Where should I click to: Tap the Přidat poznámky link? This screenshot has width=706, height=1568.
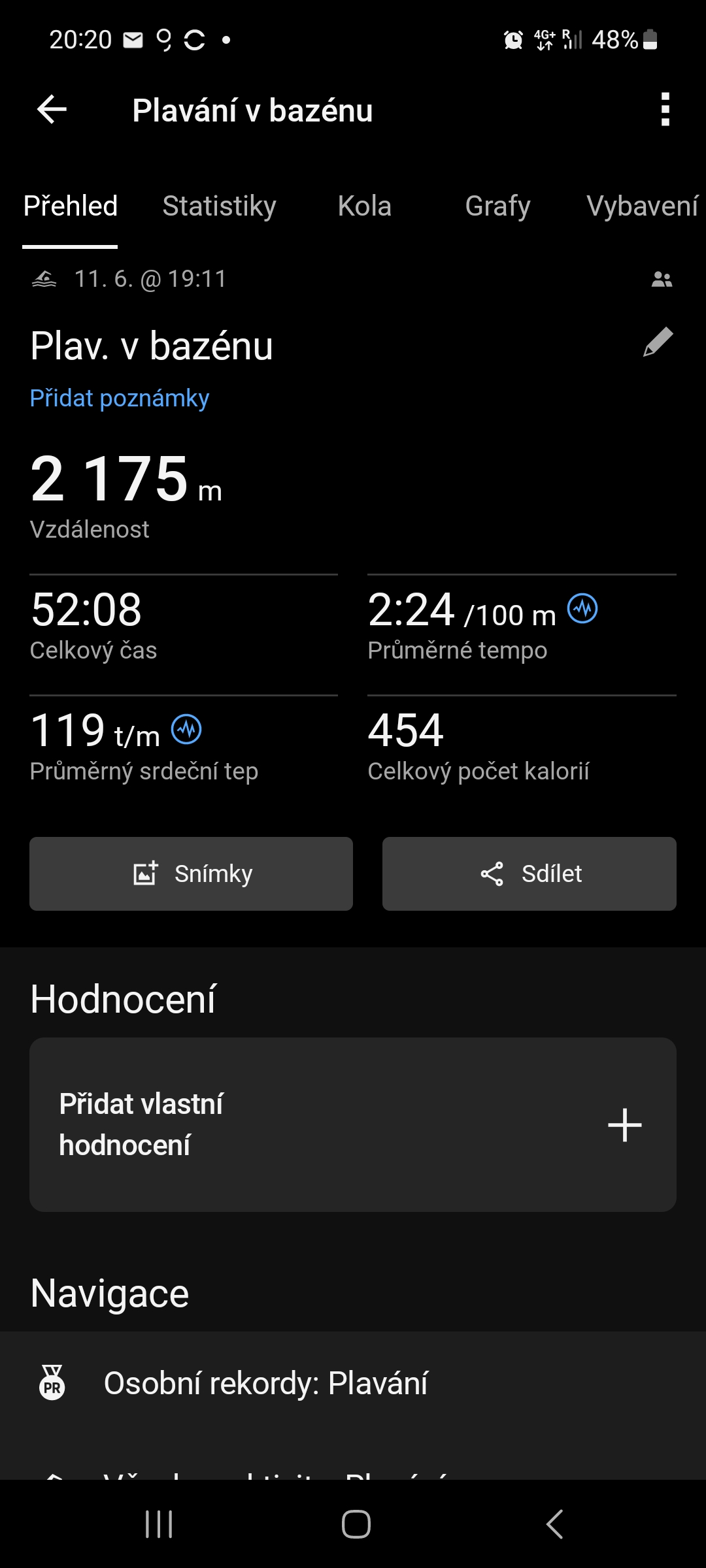point(120,398)
